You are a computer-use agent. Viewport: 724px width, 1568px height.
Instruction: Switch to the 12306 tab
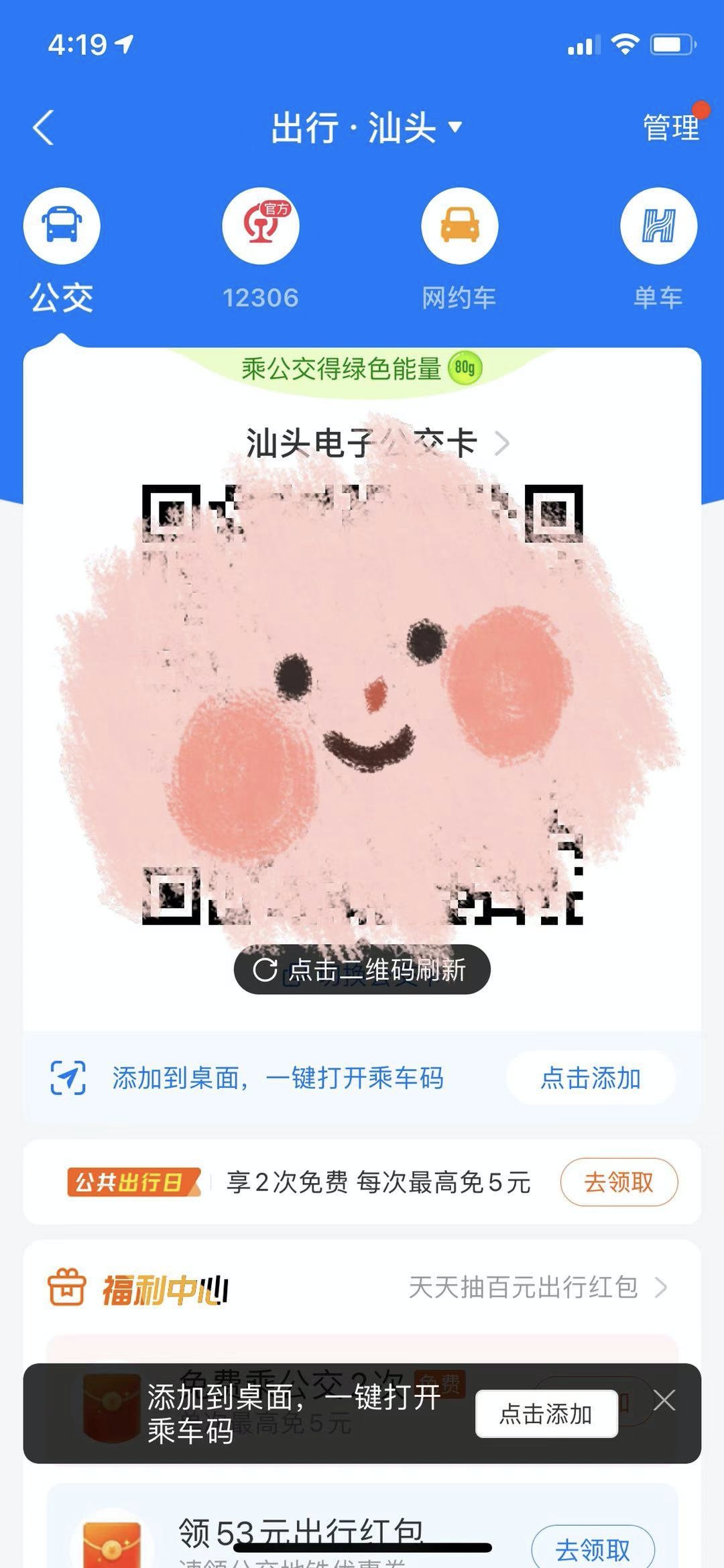coord(261,248)
